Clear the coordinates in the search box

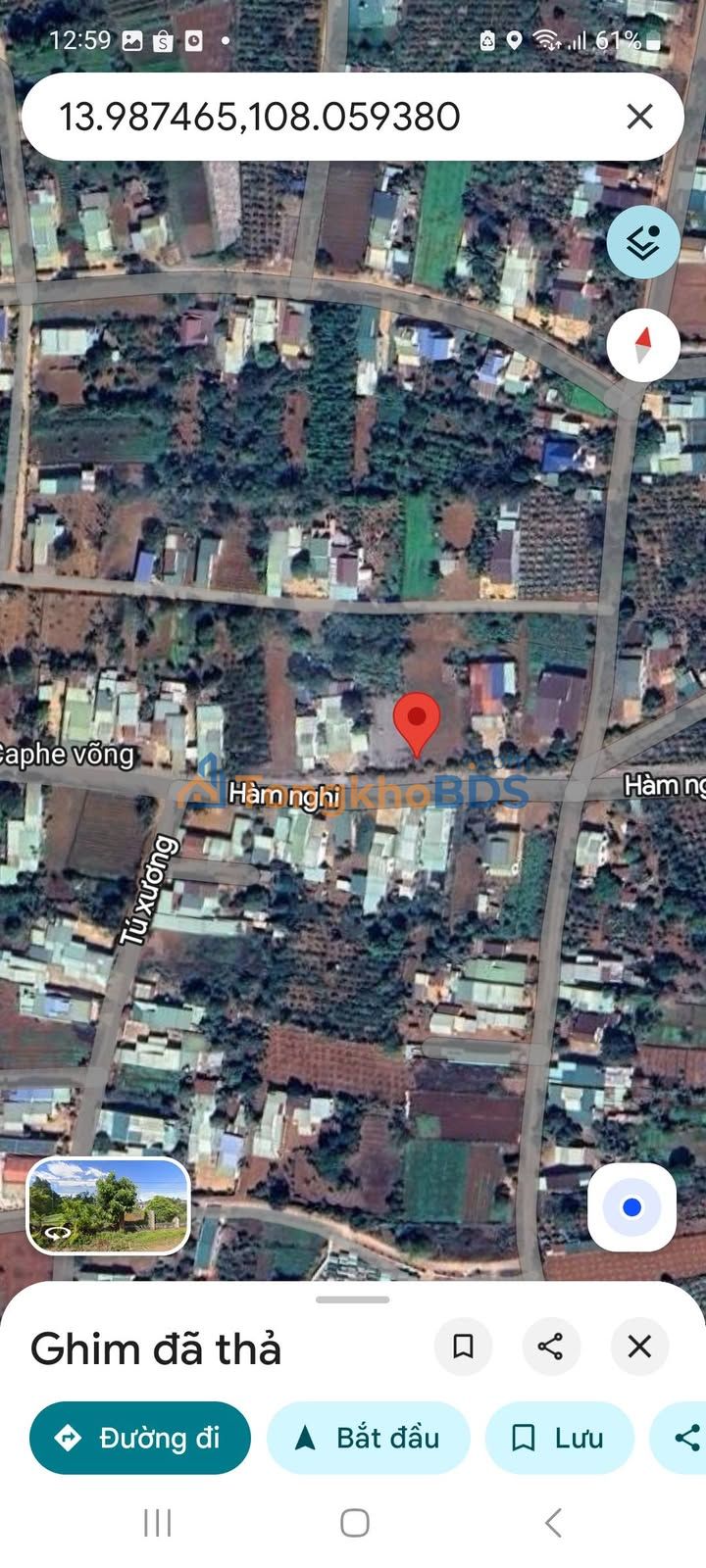point(639,117)
